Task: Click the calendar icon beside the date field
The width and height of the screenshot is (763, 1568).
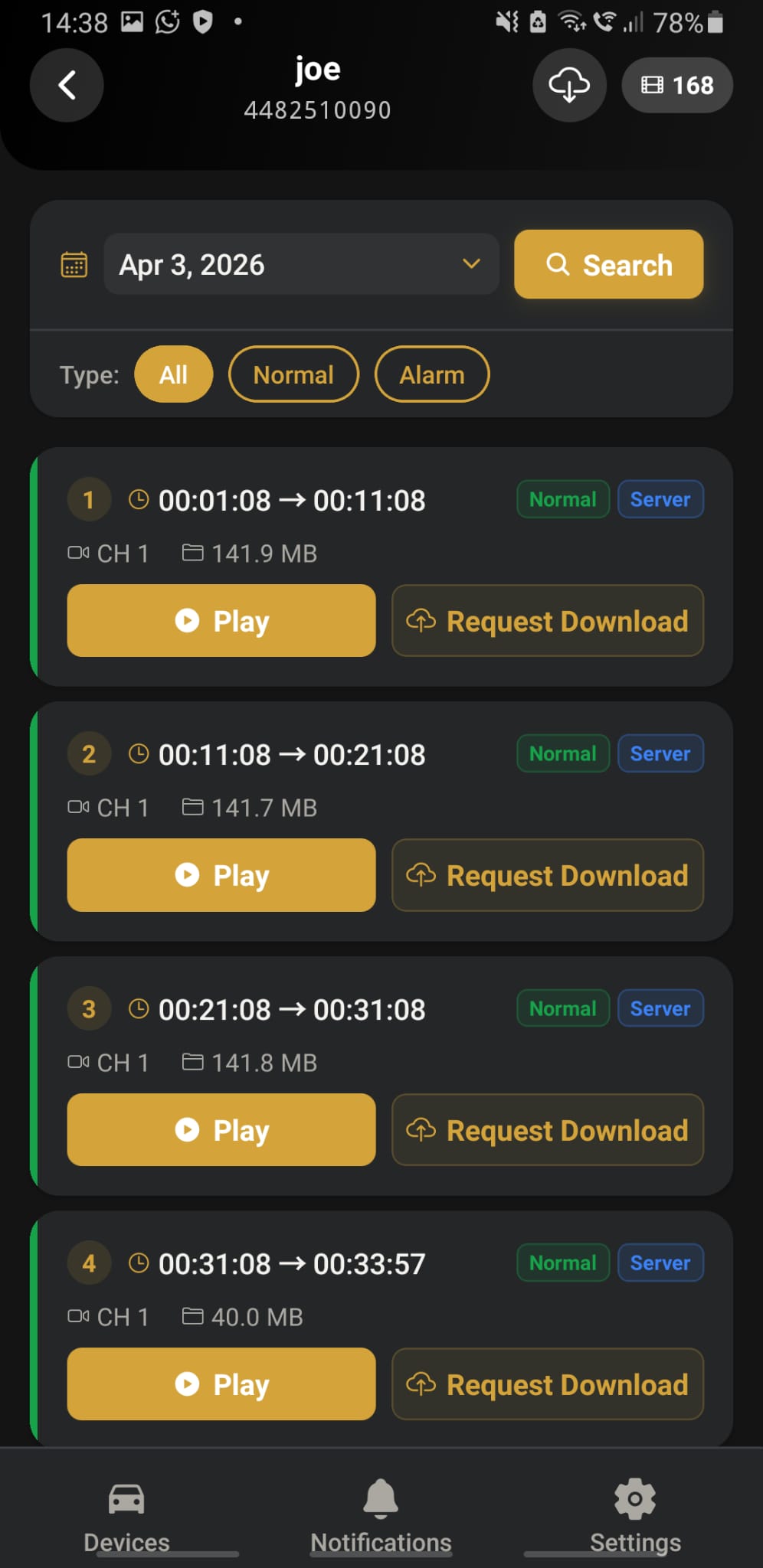Action: coord(74,264)
